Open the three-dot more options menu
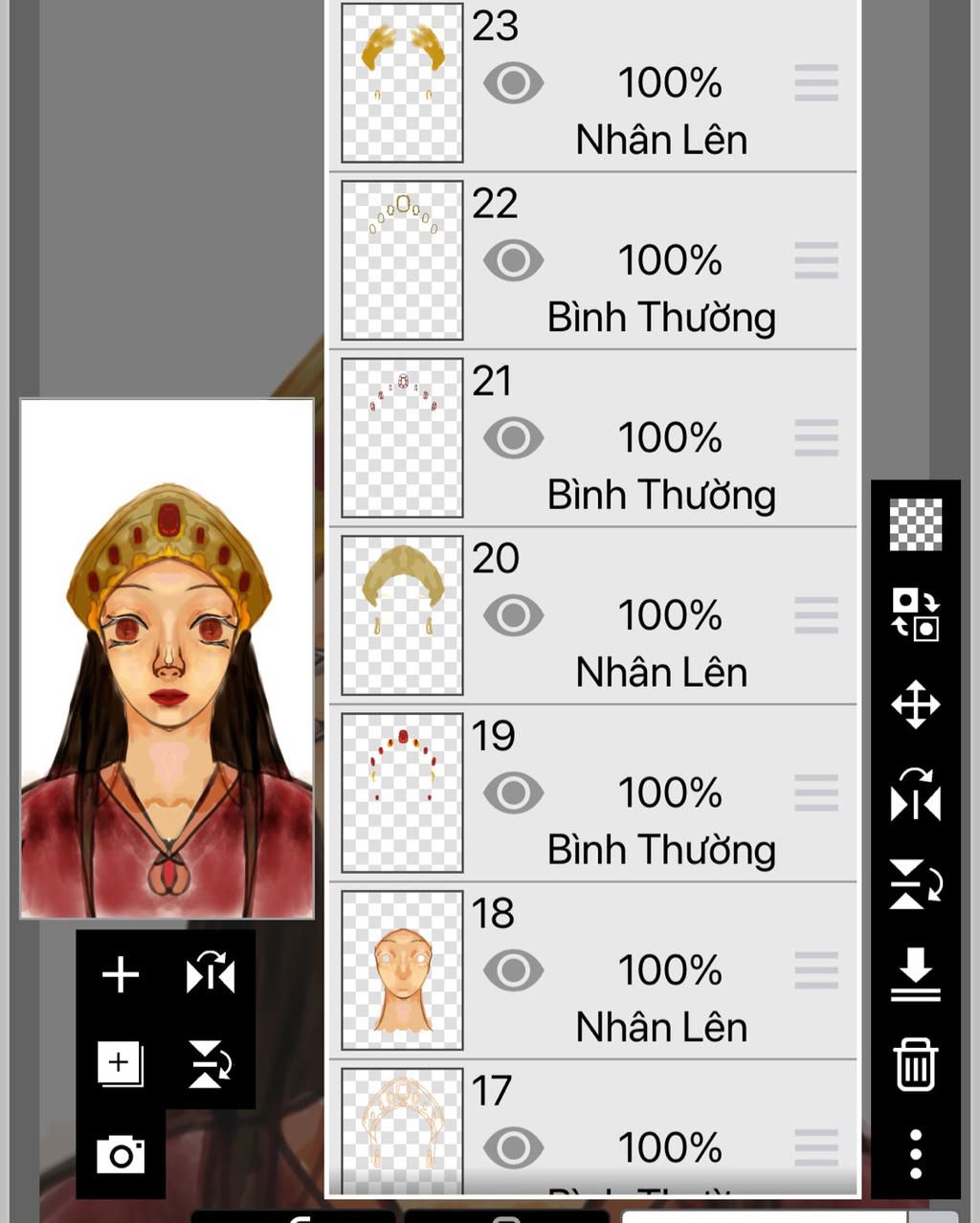The image size is (980, 1223). (x=915, y=1153)
